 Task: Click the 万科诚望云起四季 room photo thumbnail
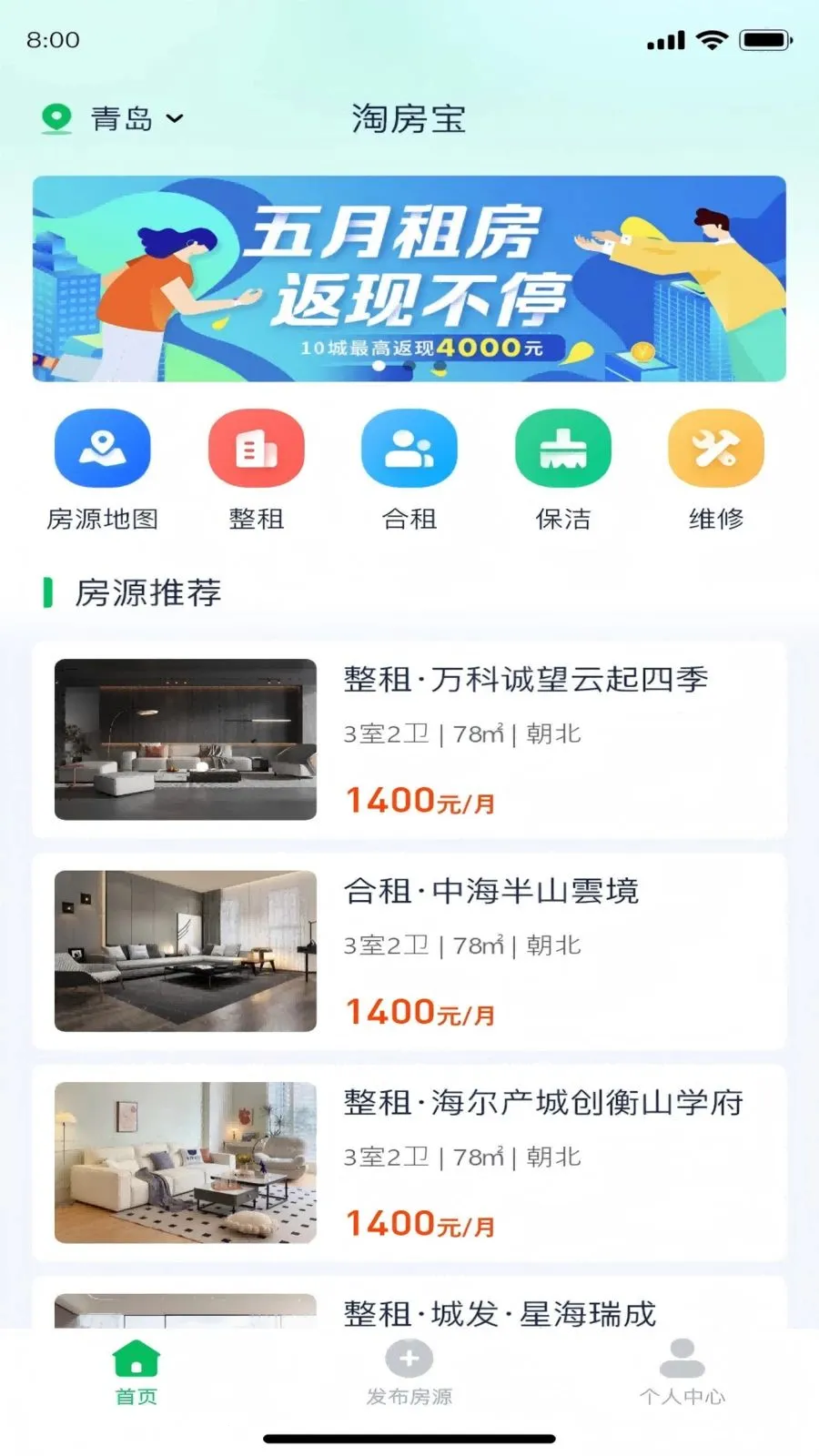coord(185,740)
